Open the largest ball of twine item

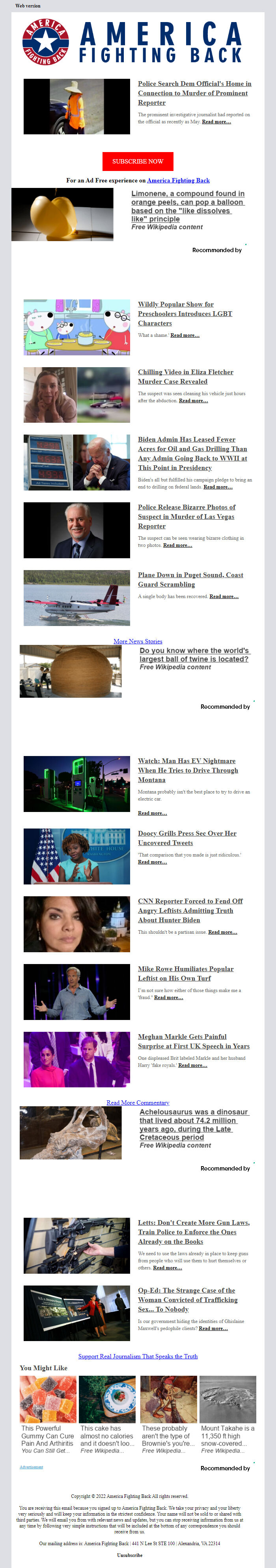(194, 654)
